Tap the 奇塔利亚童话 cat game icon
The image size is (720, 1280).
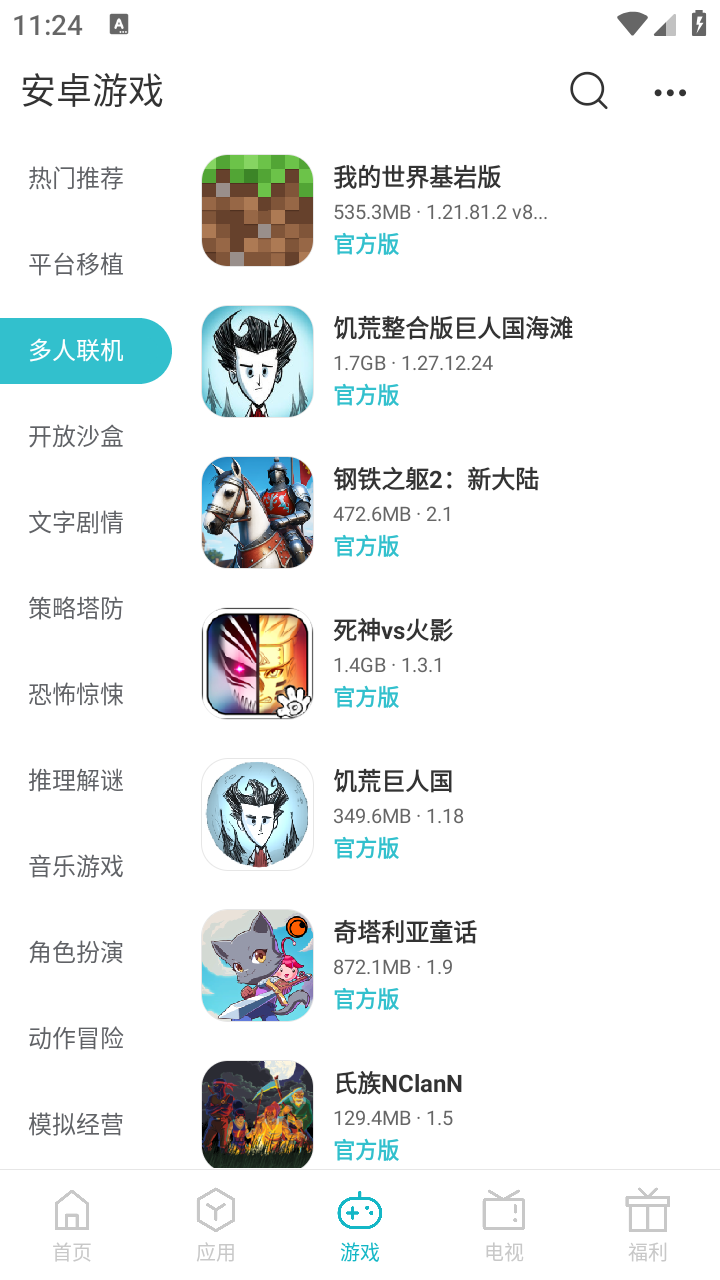tap(257, 964)
